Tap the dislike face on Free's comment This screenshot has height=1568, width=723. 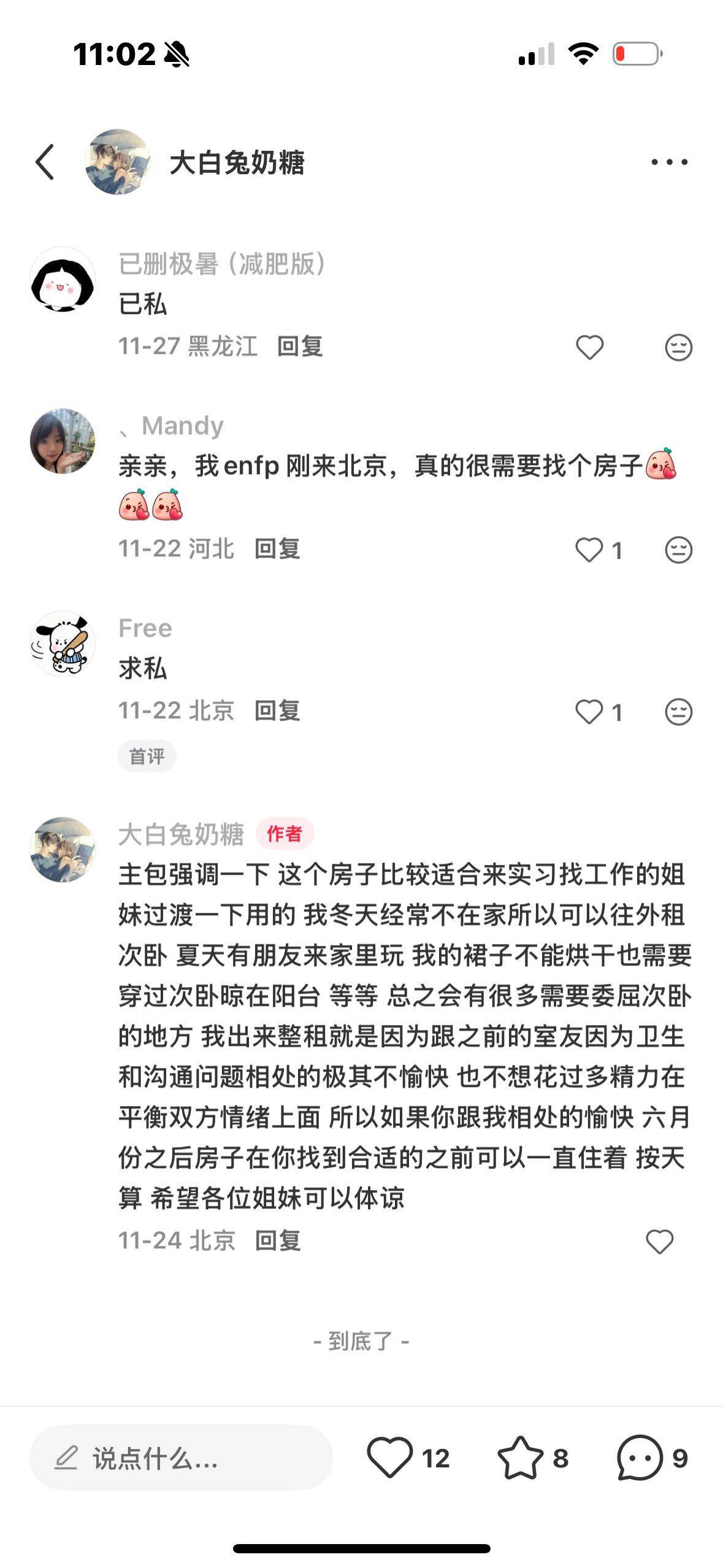(678, 712)
